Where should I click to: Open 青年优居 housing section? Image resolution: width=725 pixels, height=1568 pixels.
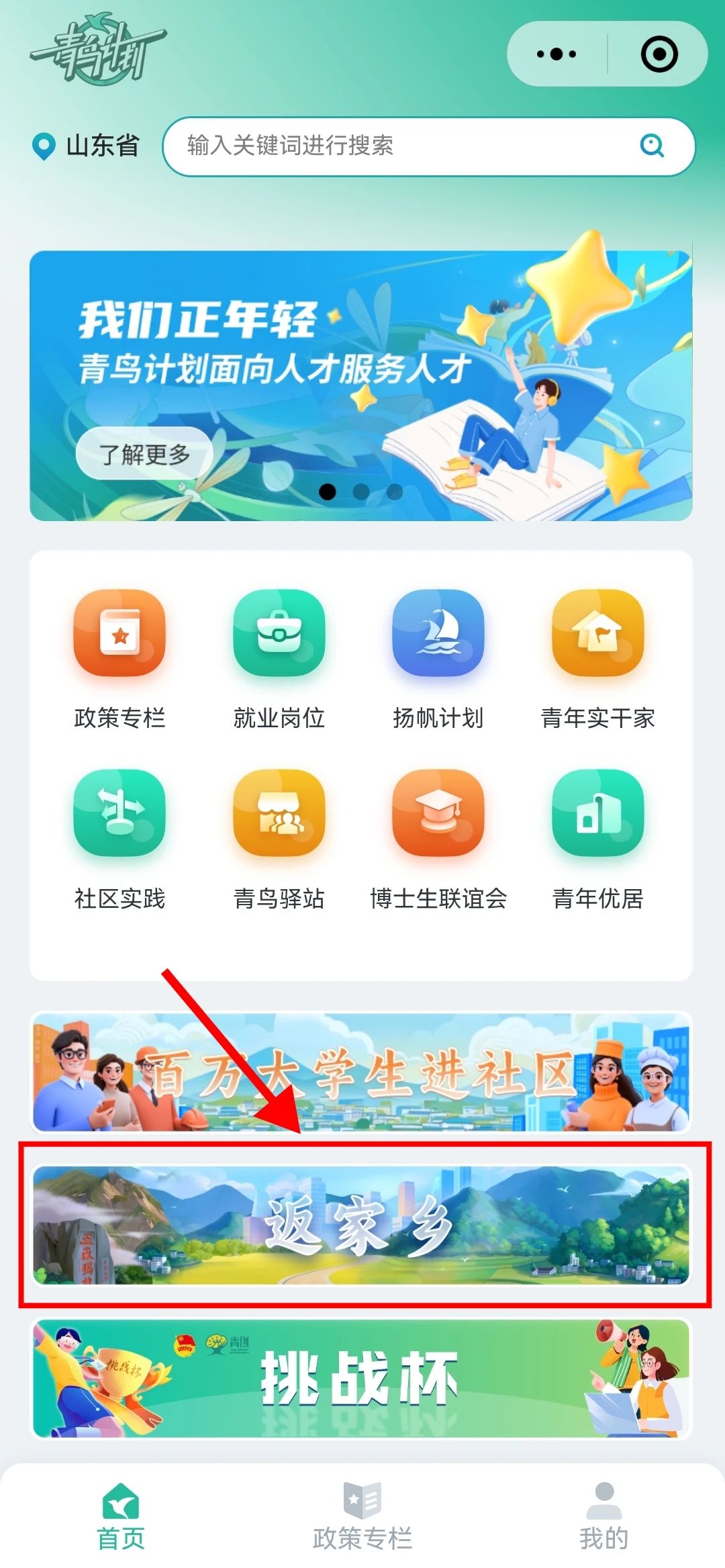(x=597, y=838)
